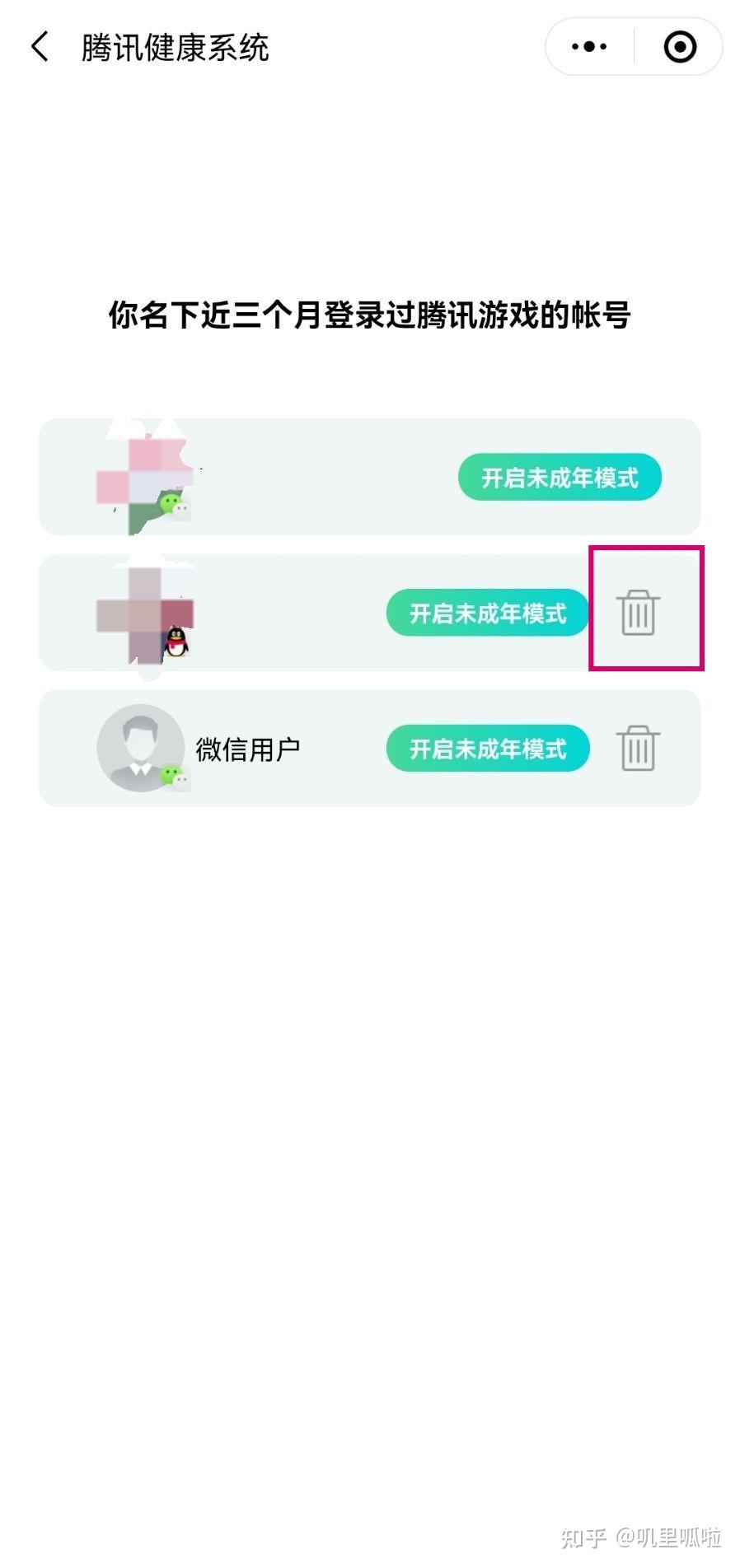This screenshot has width=740, height=1568.
Task: Enable 未成年模式 for the first WeChat account
Action: tap(560, 477)
